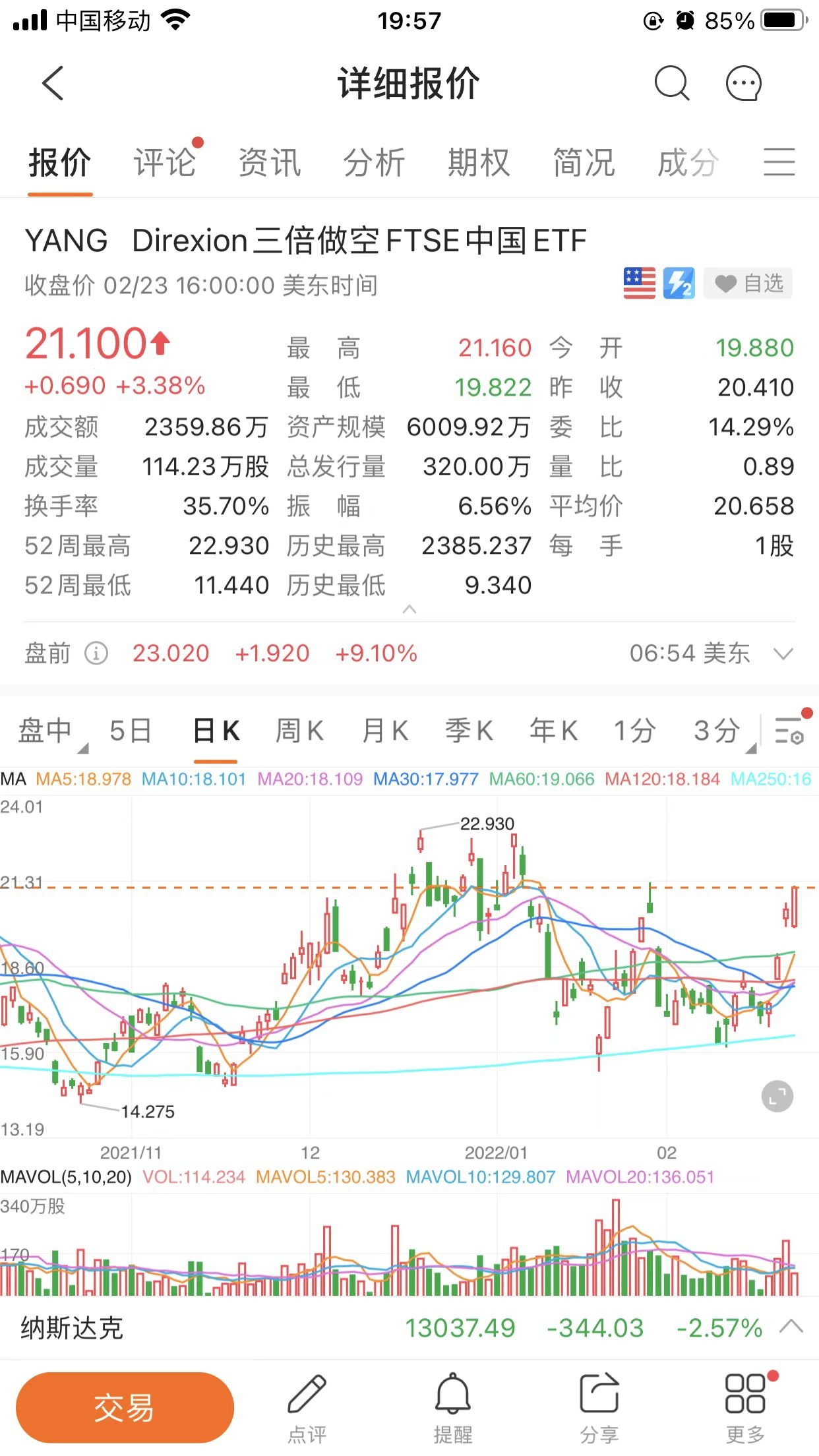
Task: Set a price alert with 提醒
Action: (x=453, y=1408)
